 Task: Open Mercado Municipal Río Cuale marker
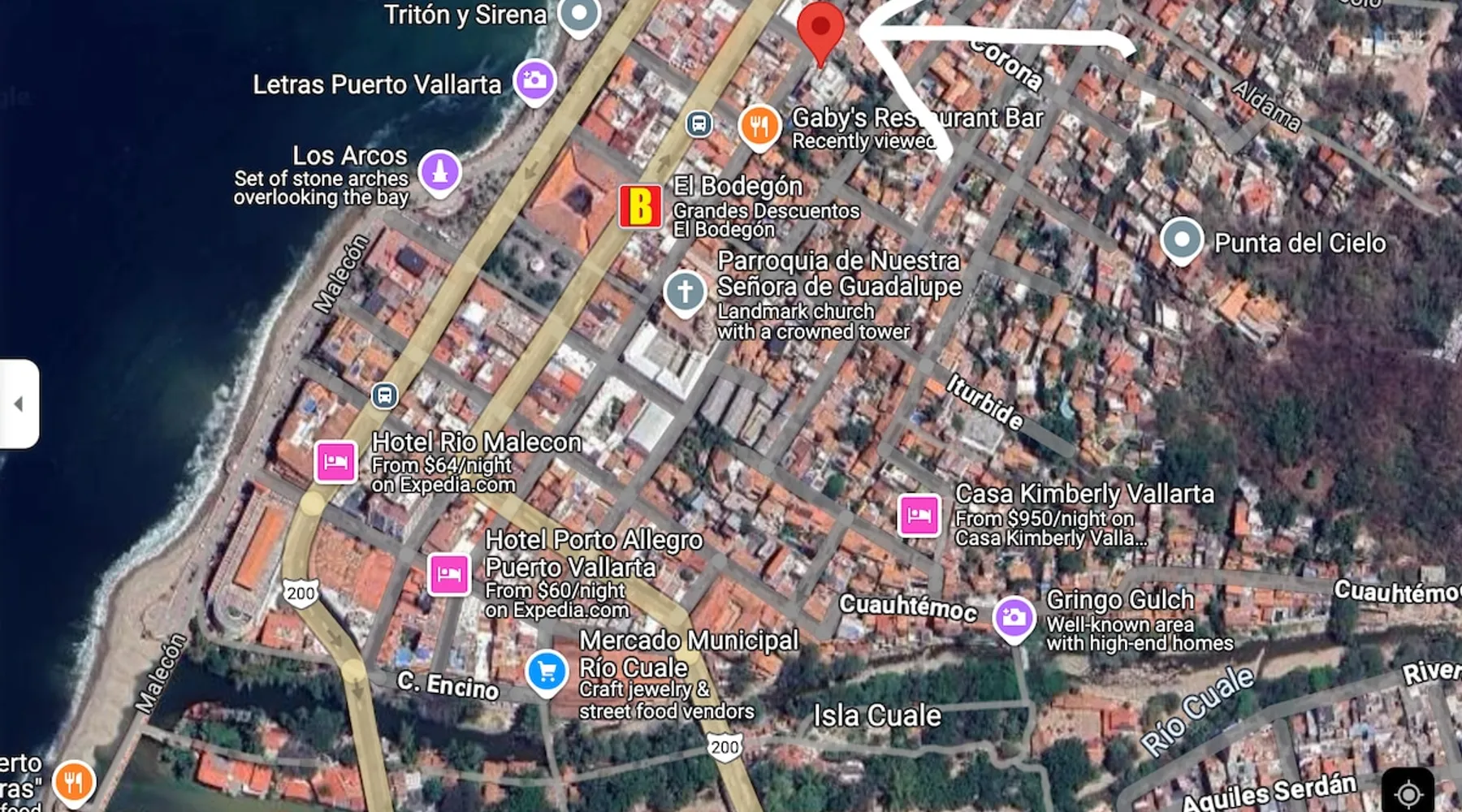point(546,672)
